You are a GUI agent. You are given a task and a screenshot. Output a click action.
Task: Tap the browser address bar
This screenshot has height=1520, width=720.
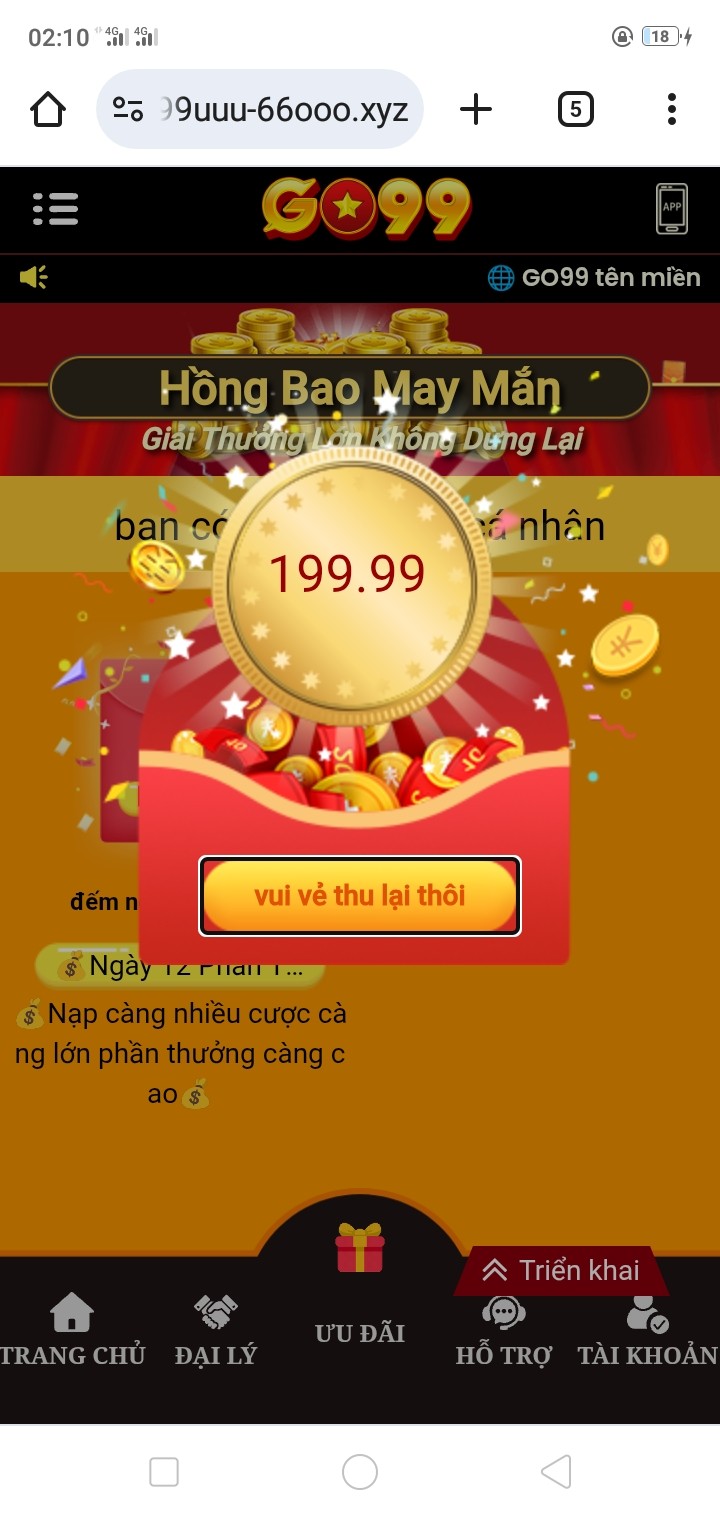click(260, 109)
